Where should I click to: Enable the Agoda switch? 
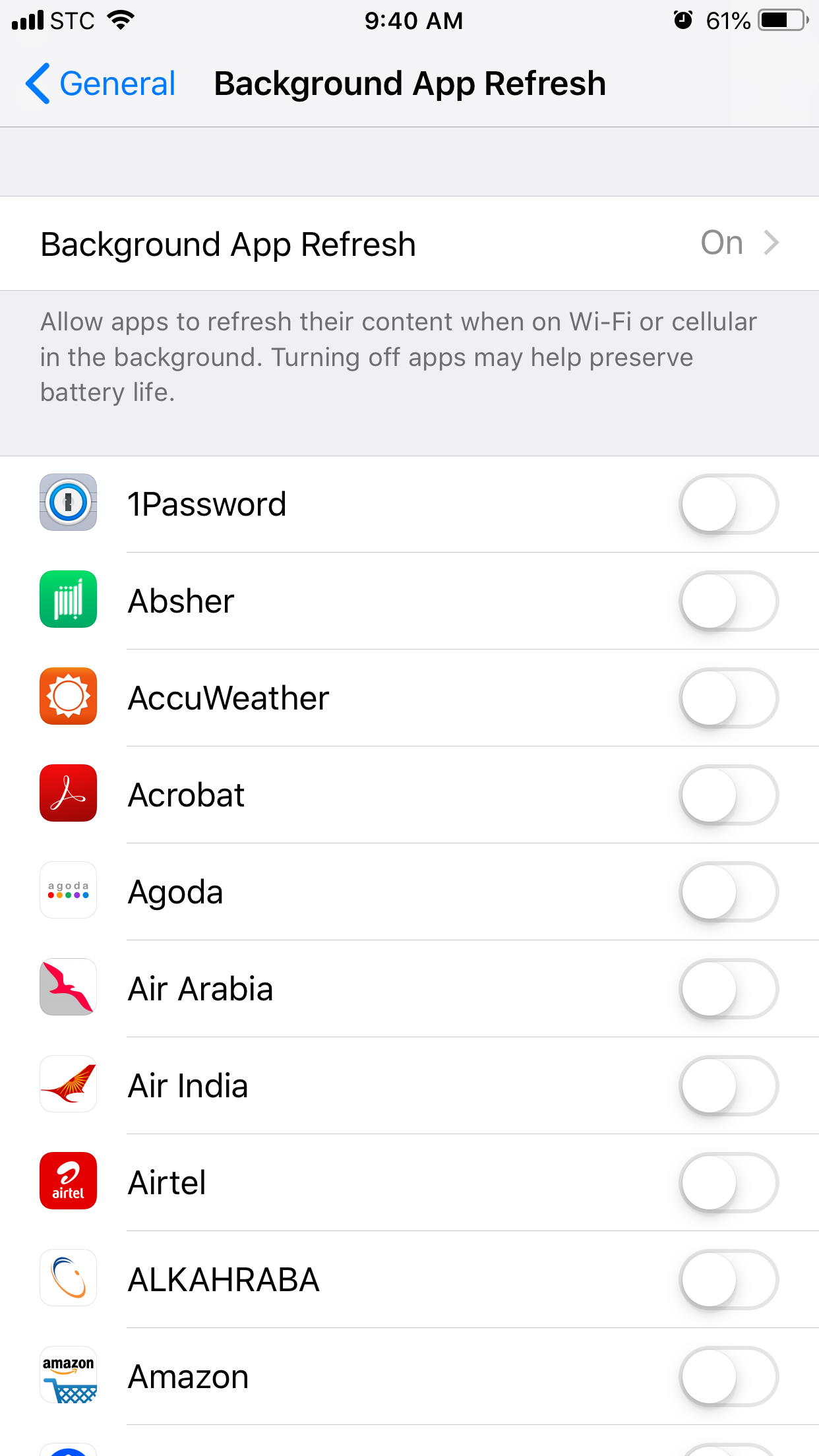[729, 892]
